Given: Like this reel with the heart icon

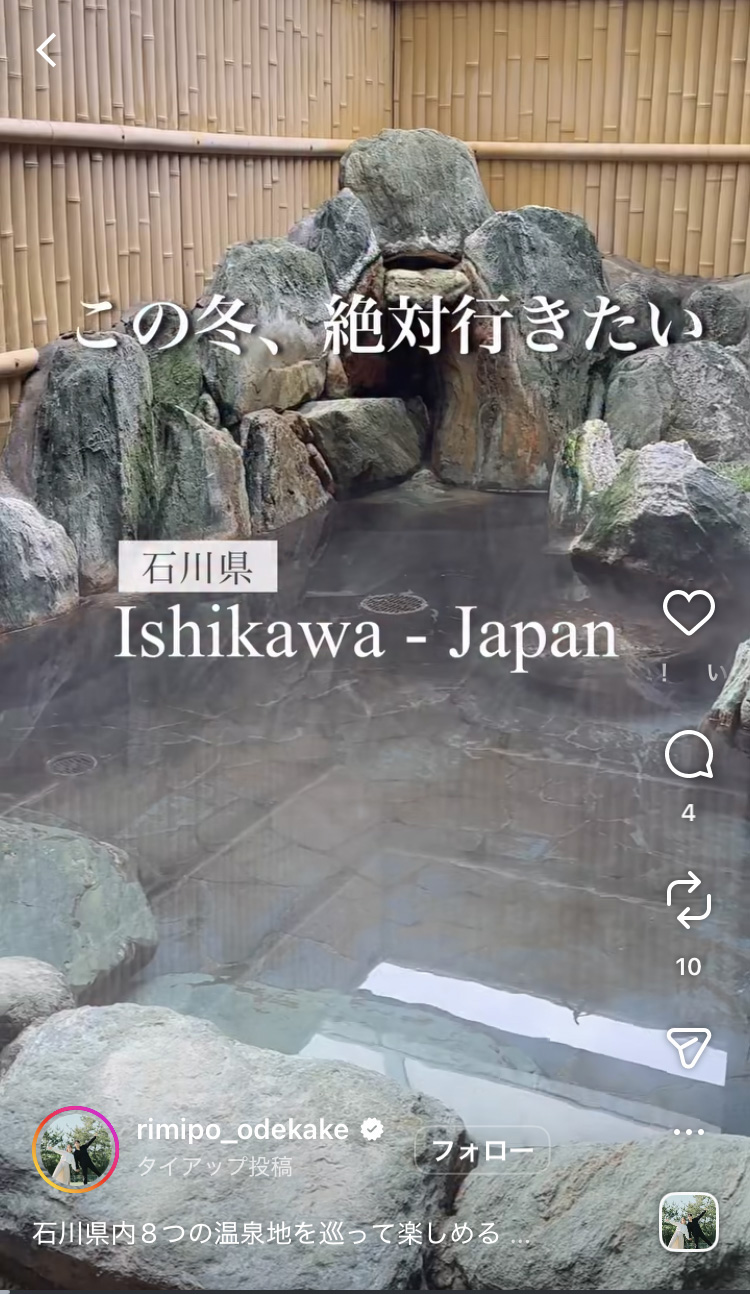Looking at the screenshot, I should pyautogui.click(x=689, y=613).
